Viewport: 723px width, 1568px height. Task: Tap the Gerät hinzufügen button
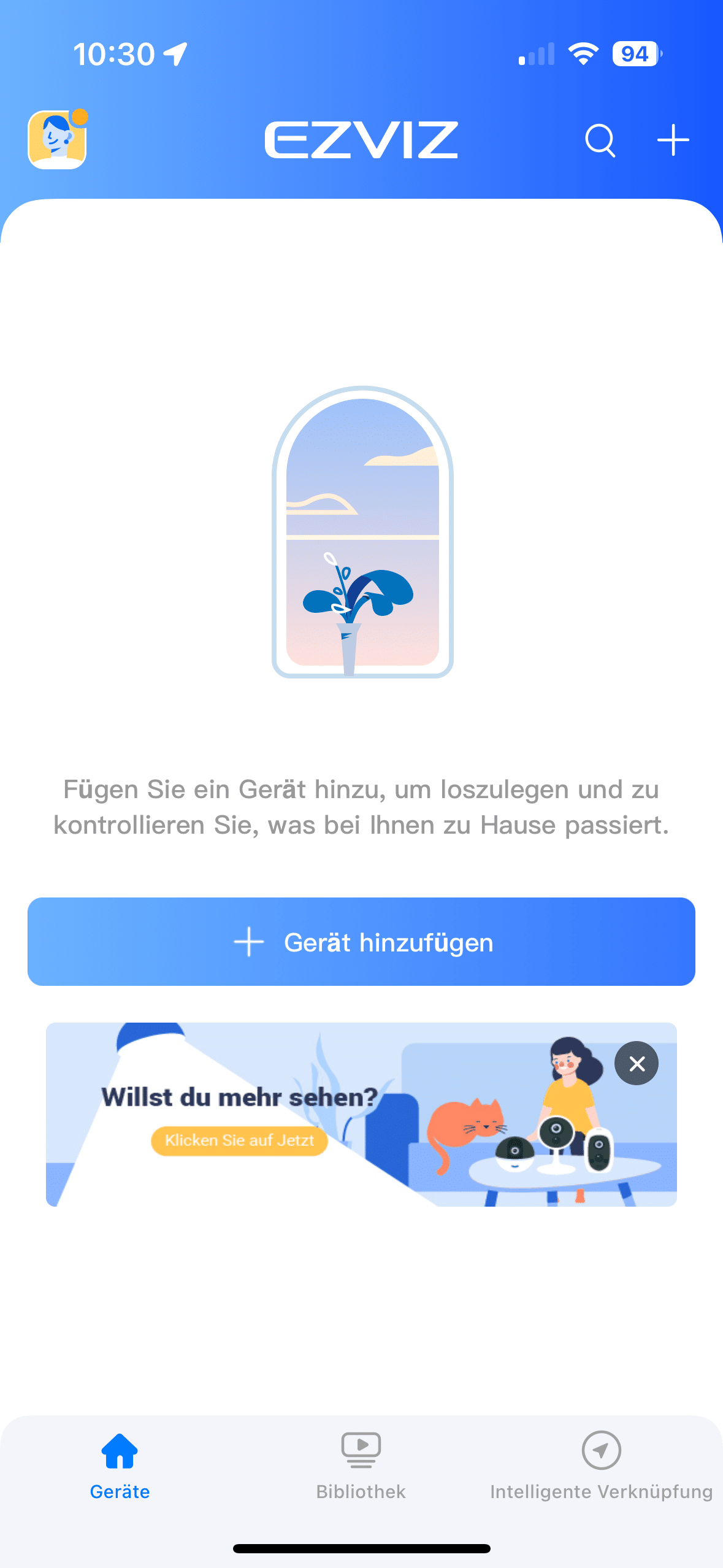361,942
